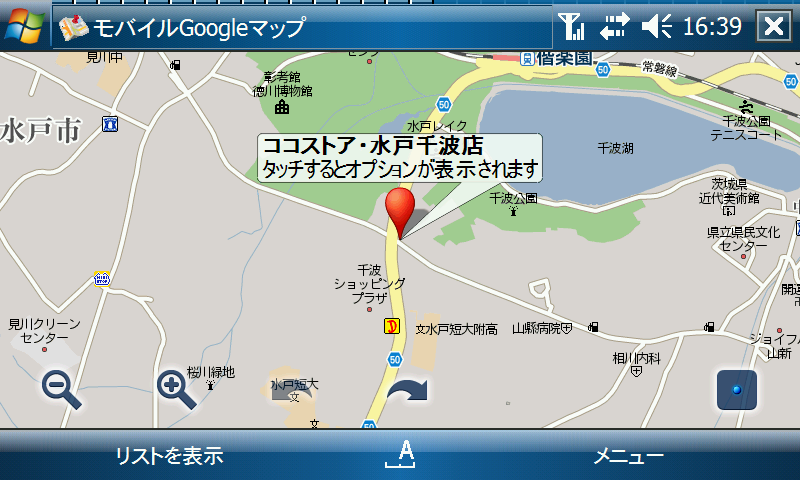Select リストを表示 softkey
The image size is (800, 480).
tap(169, 457)
